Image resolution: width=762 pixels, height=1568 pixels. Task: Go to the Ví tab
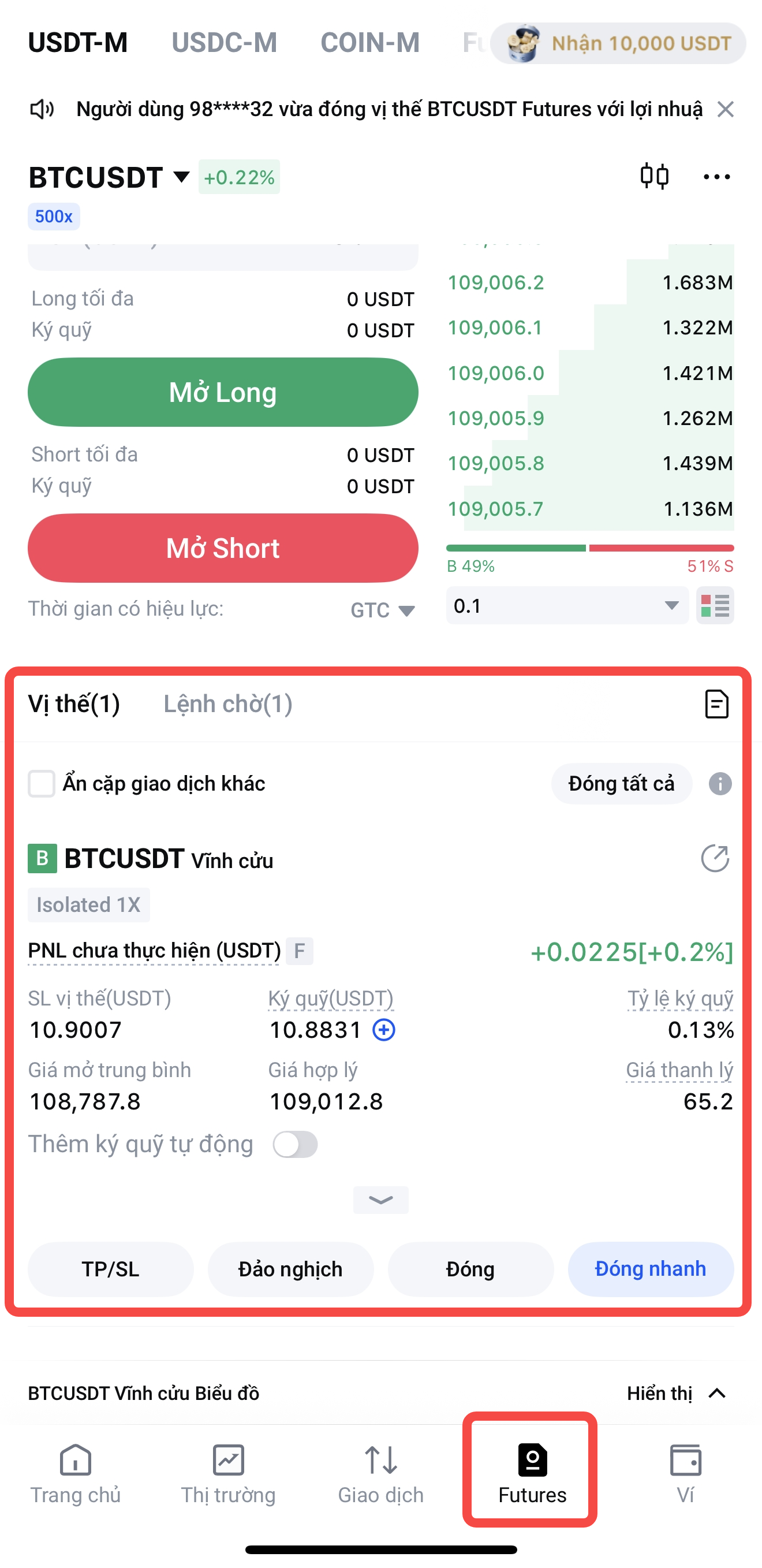(685, 1473)
